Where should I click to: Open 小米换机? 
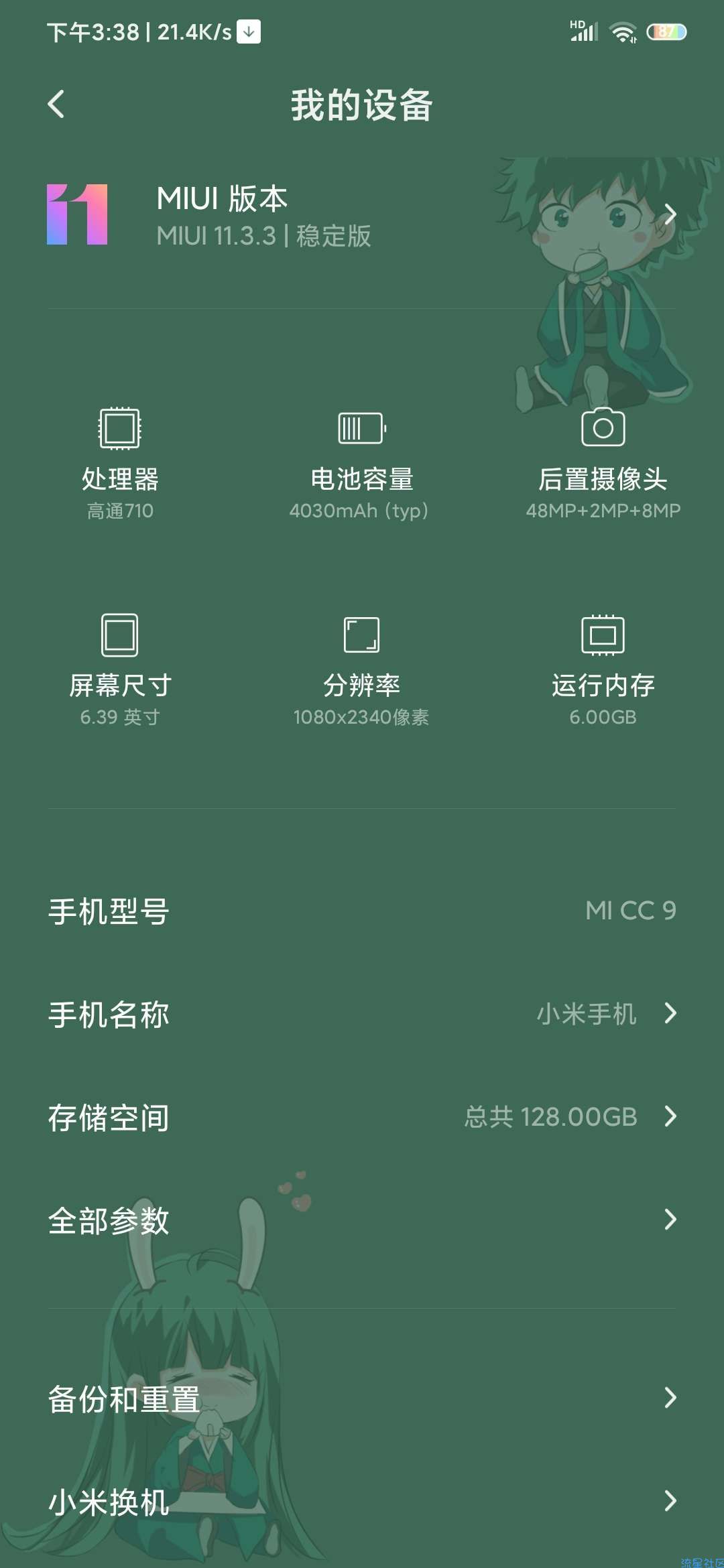[362, 1502]
